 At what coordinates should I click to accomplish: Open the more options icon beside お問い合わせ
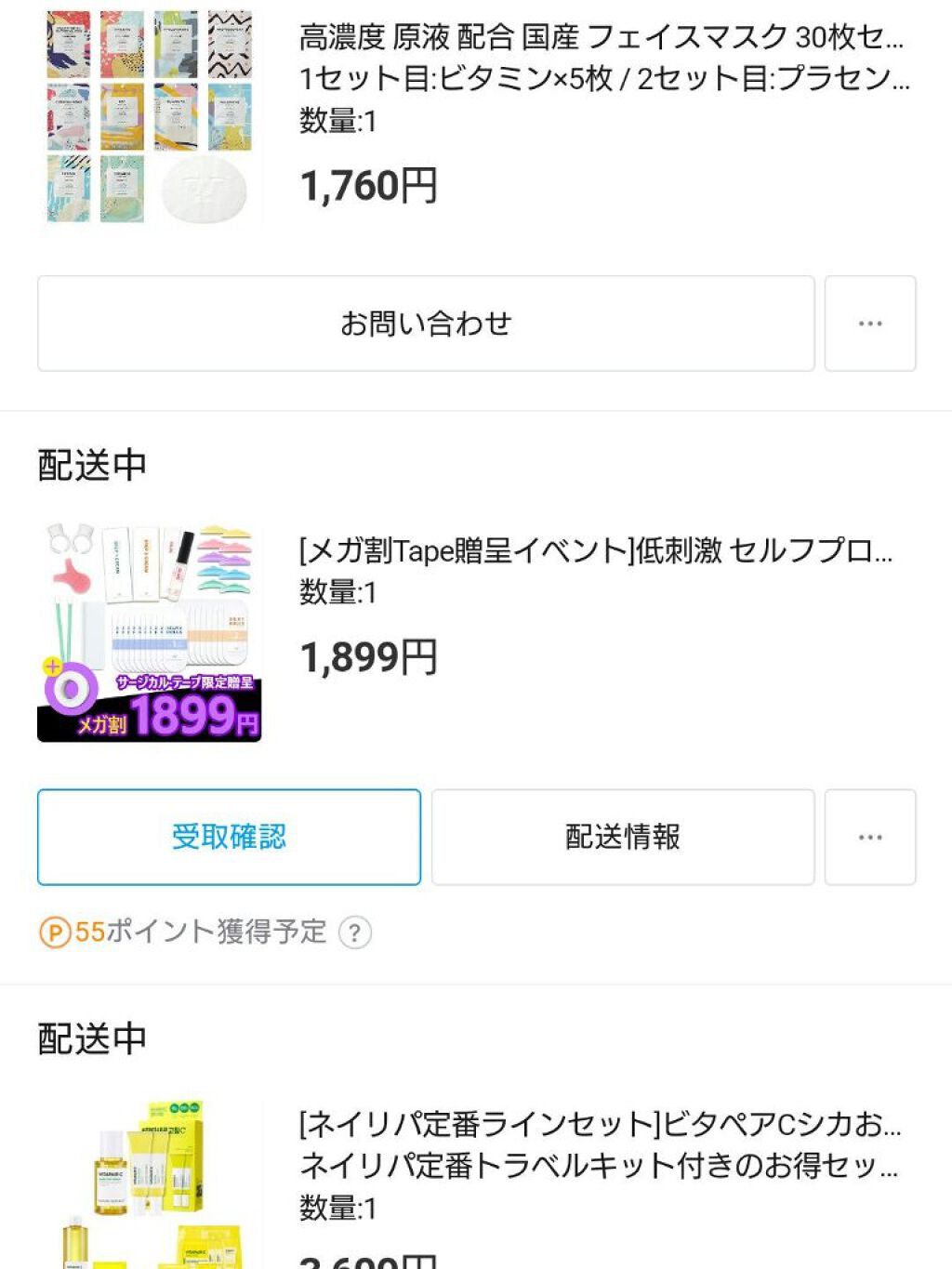(870, 322)
